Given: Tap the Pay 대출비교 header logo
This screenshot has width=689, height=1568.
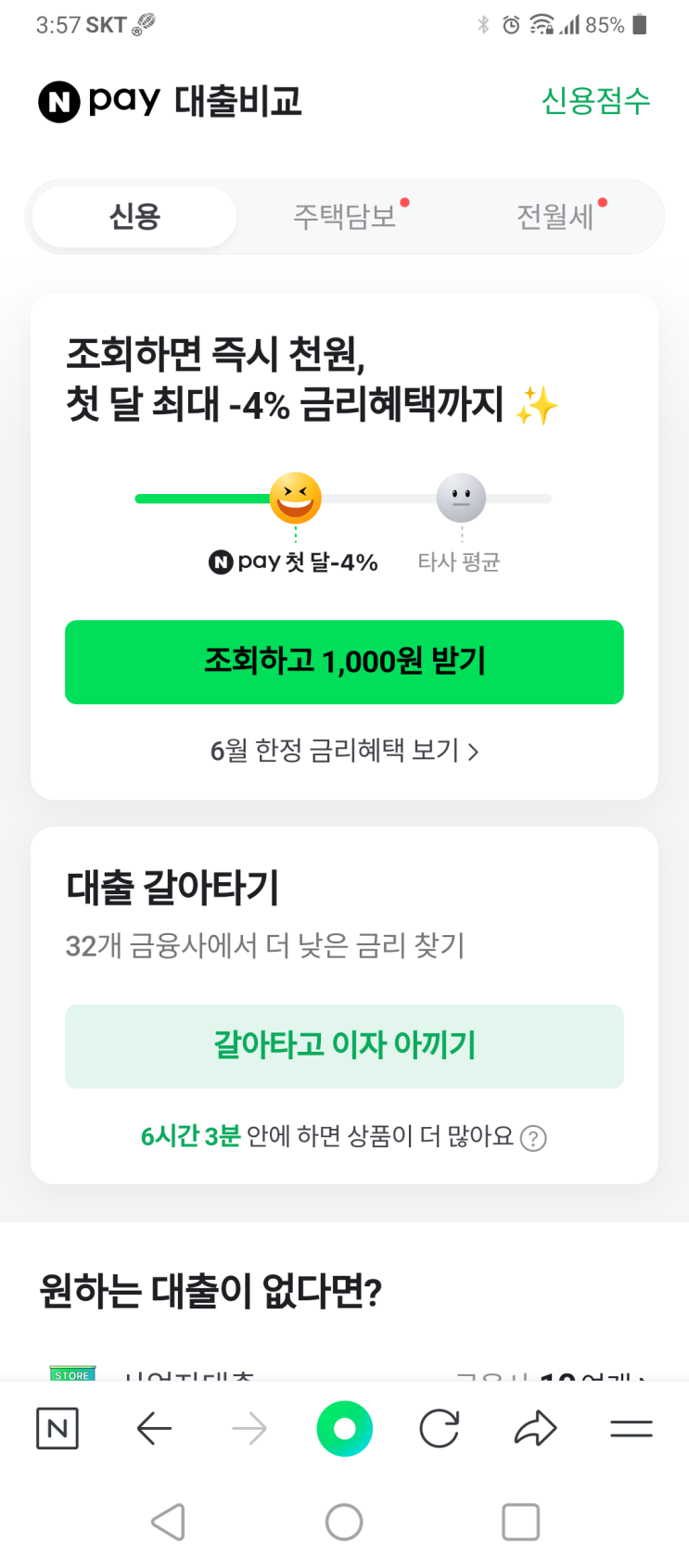Looking at the screenshot, I should tap(171, 101).
